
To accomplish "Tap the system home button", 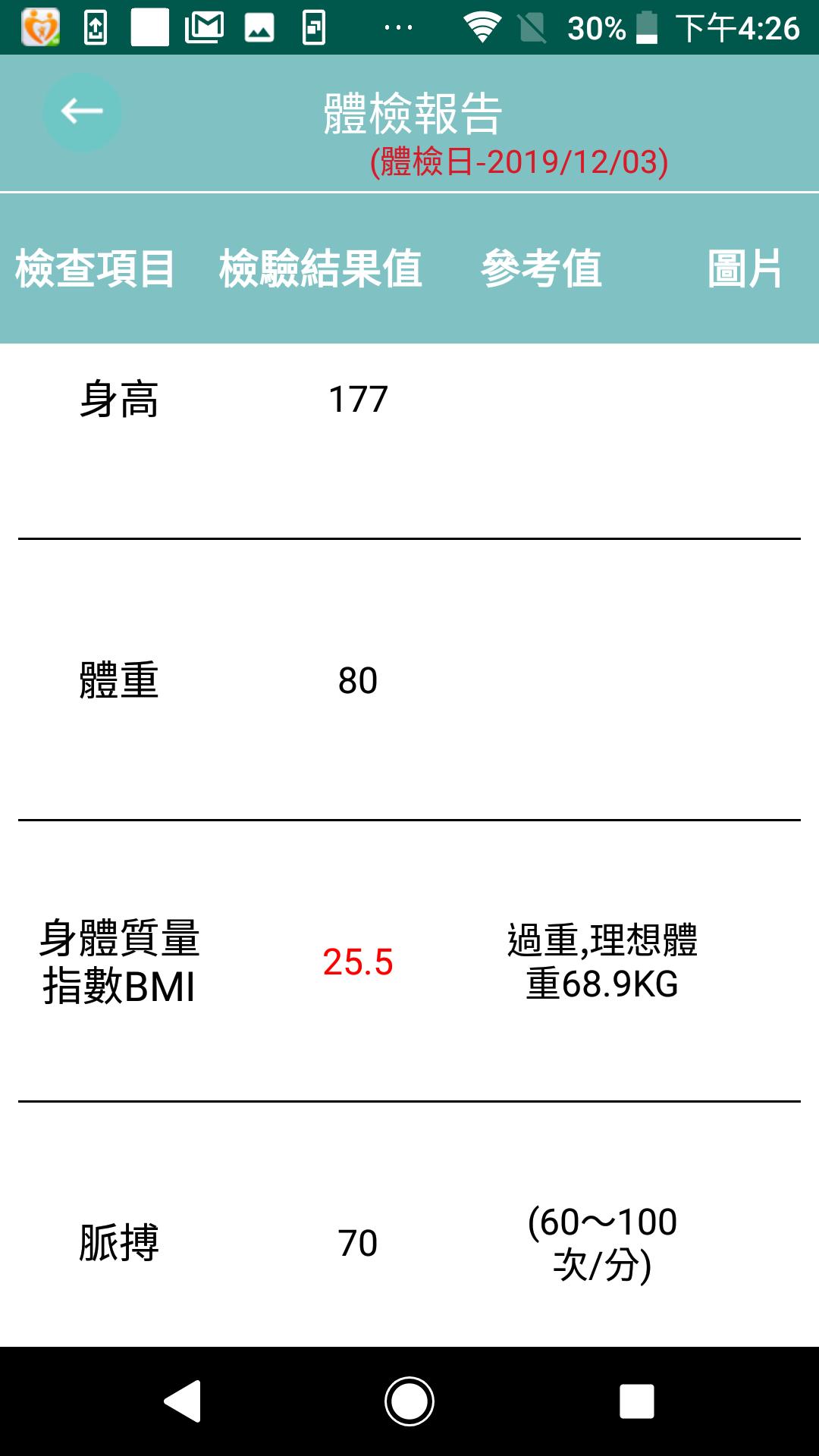I will 409,1401.
